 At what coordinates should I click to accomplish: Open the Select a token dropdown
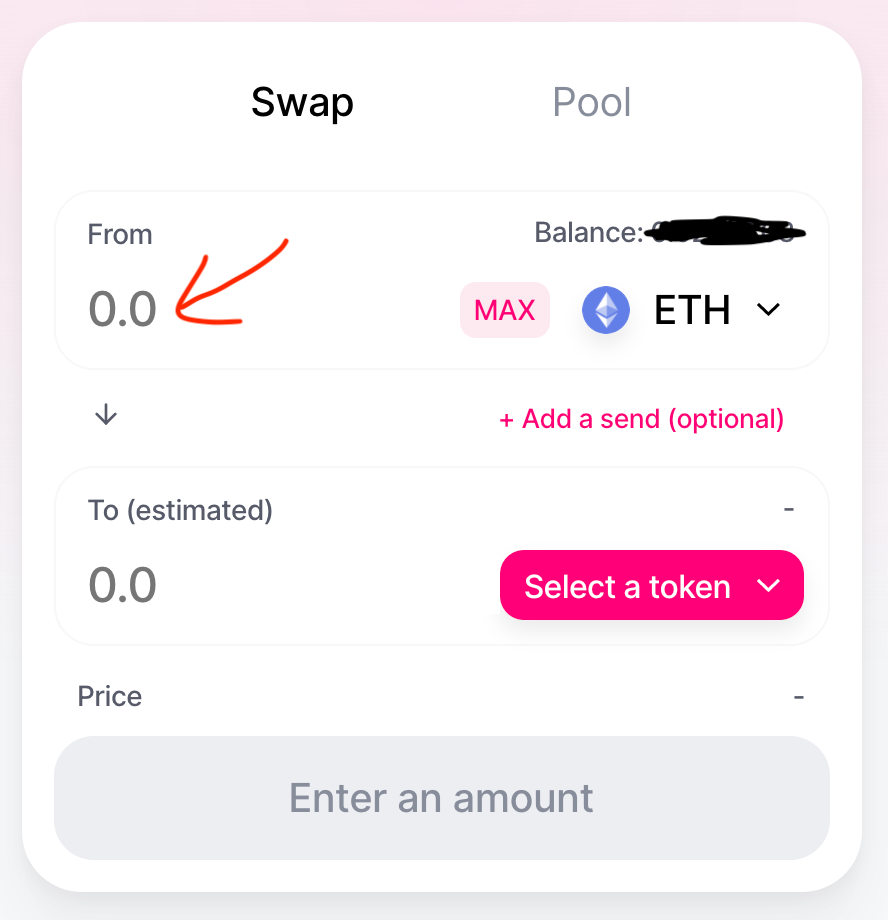click(651, 586)
